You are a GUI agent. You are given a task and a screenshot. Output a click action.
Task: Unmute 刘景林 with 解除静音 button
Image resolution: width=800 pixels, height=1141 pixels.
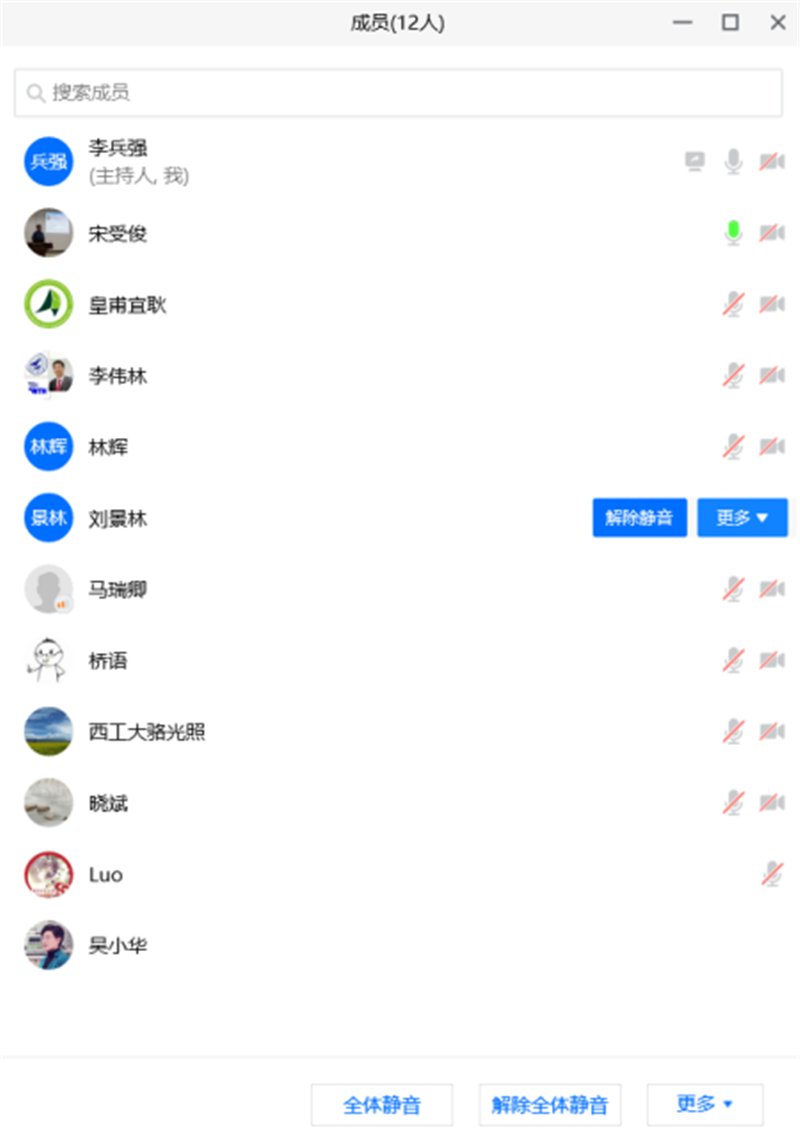click(x=639, y=518)
